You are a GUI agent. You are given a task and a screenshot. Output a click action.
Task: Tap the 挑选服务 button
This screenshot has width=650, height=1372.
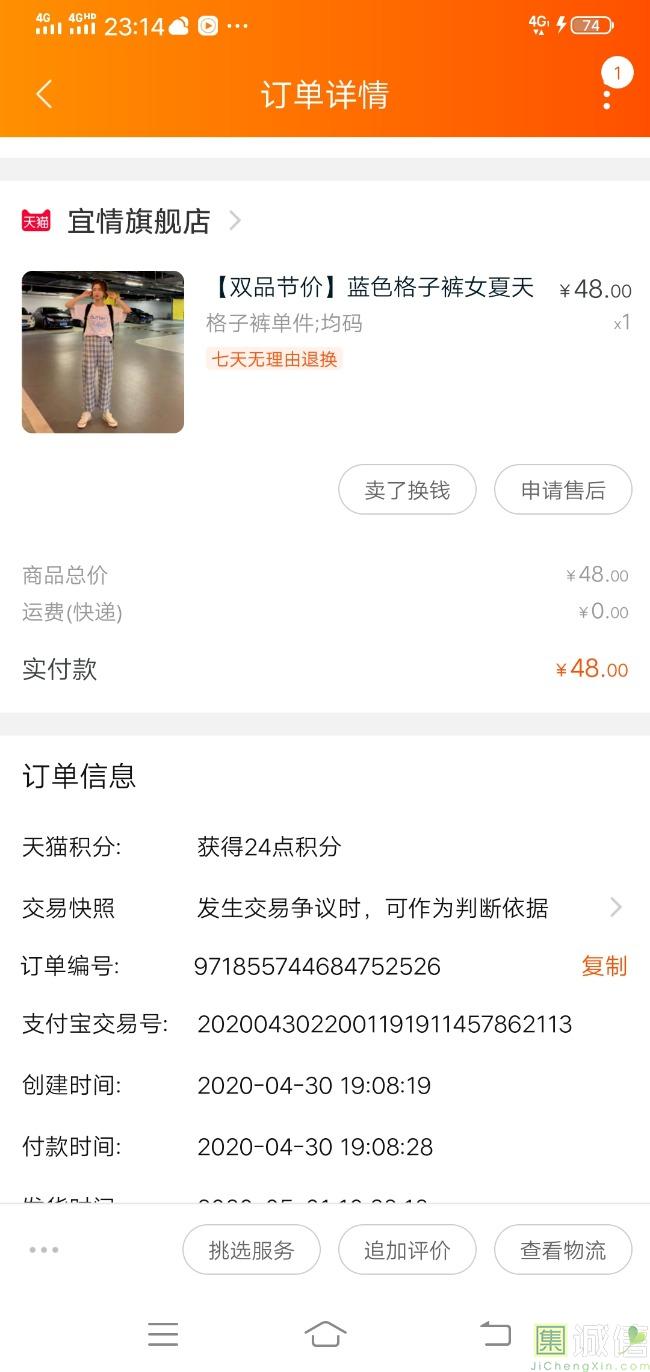(x=251, y=1250)
